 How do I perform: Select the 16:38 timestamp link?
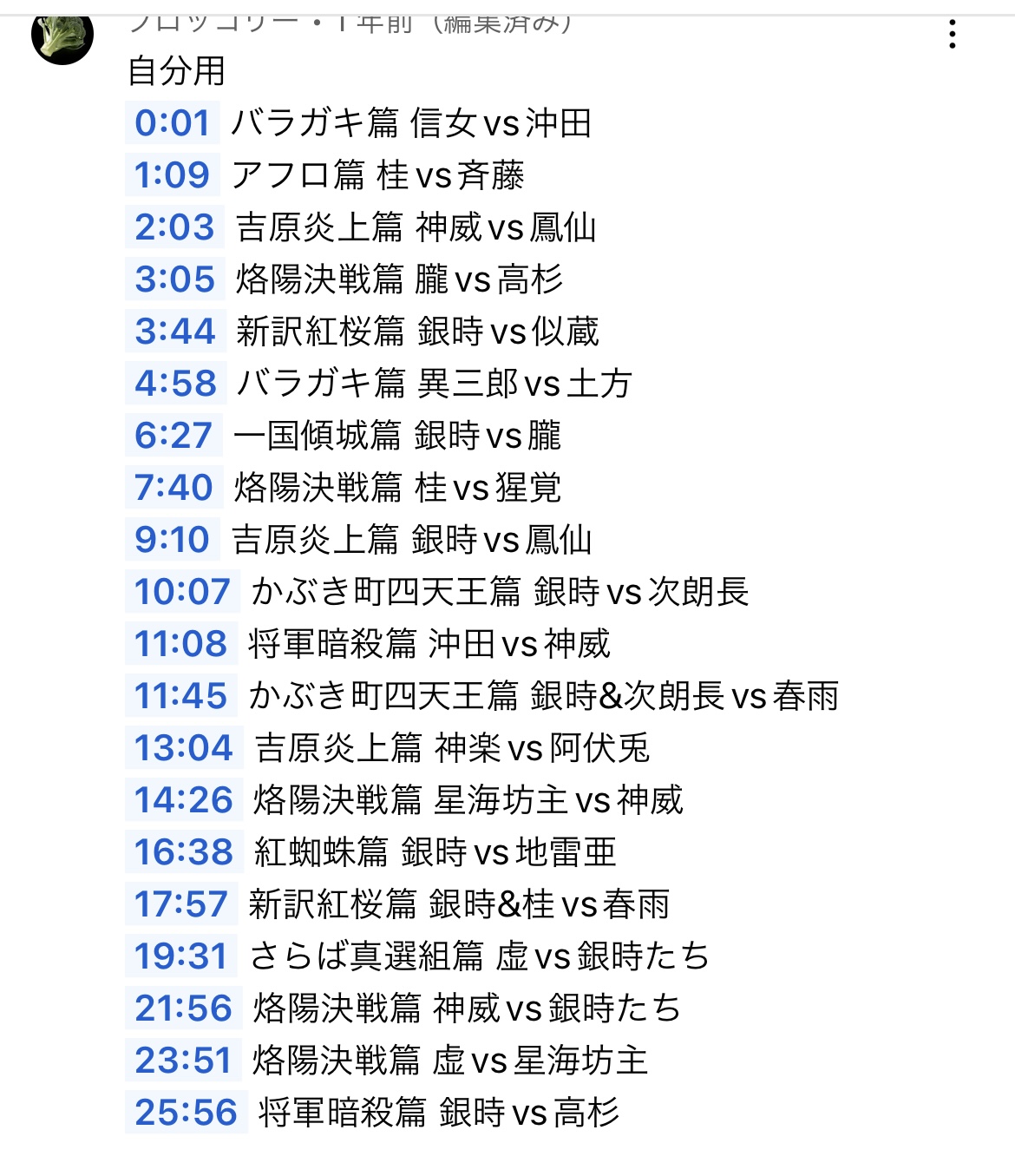tap(184, 851)
